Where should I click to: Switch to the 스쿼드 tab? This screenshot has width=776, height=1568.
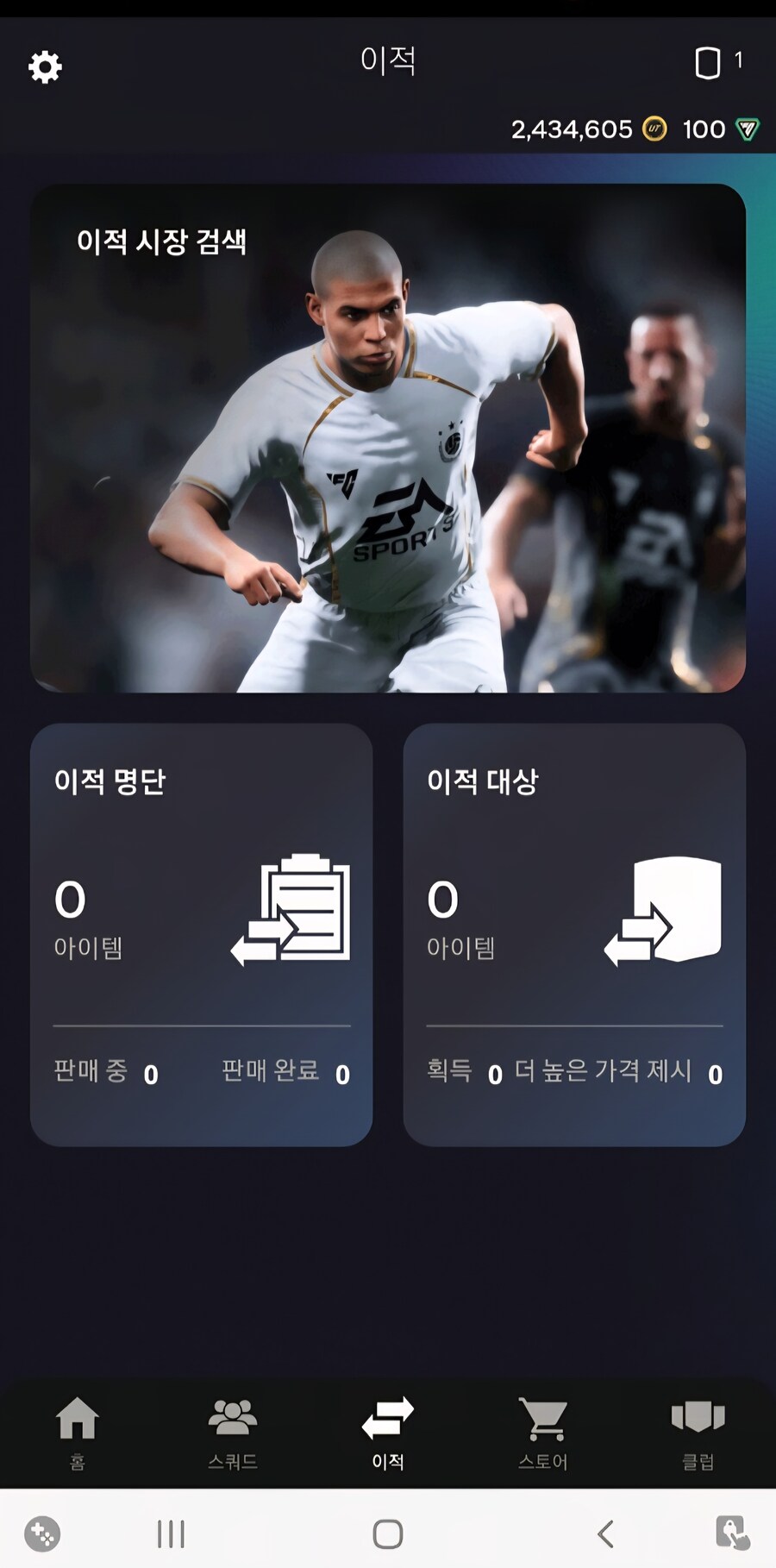(x=233, y=1432)
